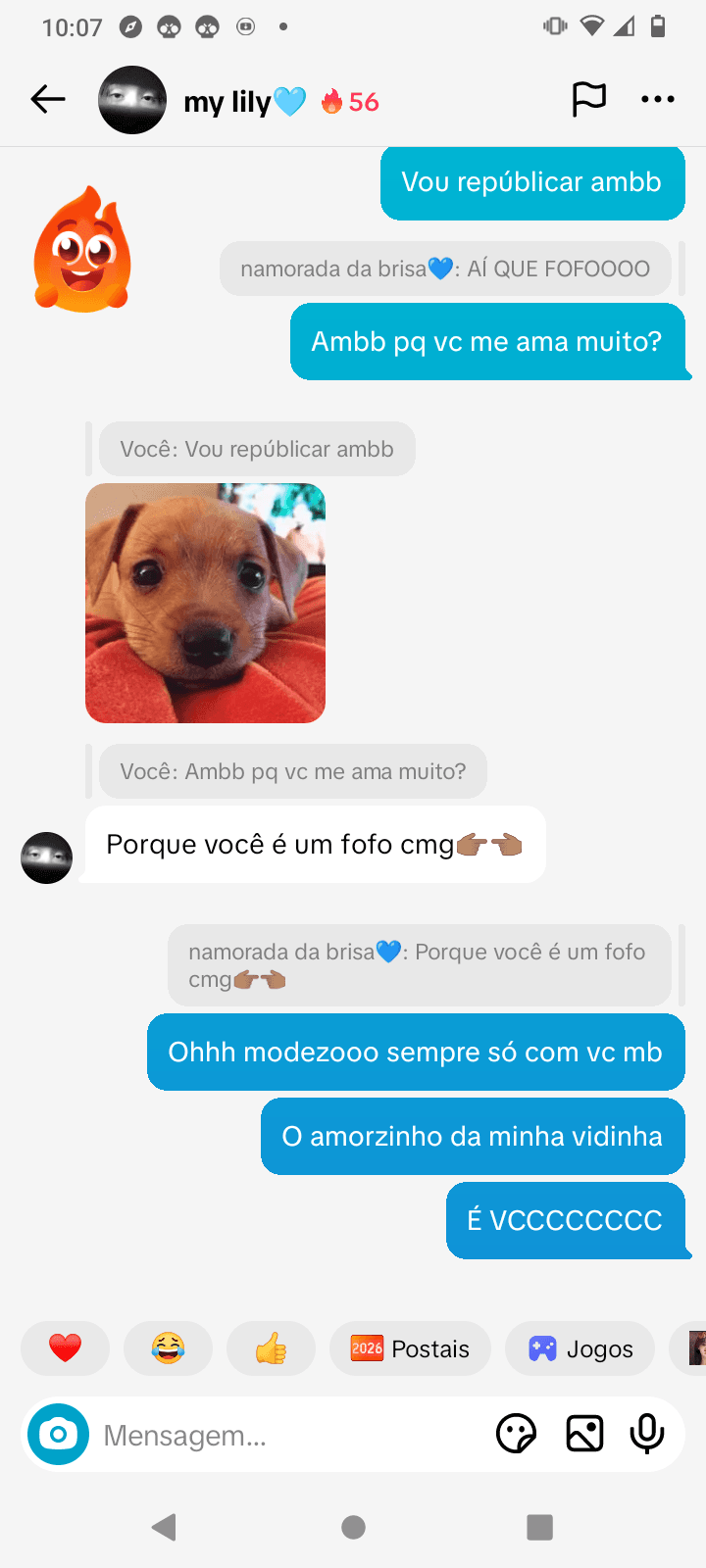Attach an image from the gallery
Screen dimensions: 706x1568
point(584,1433)
